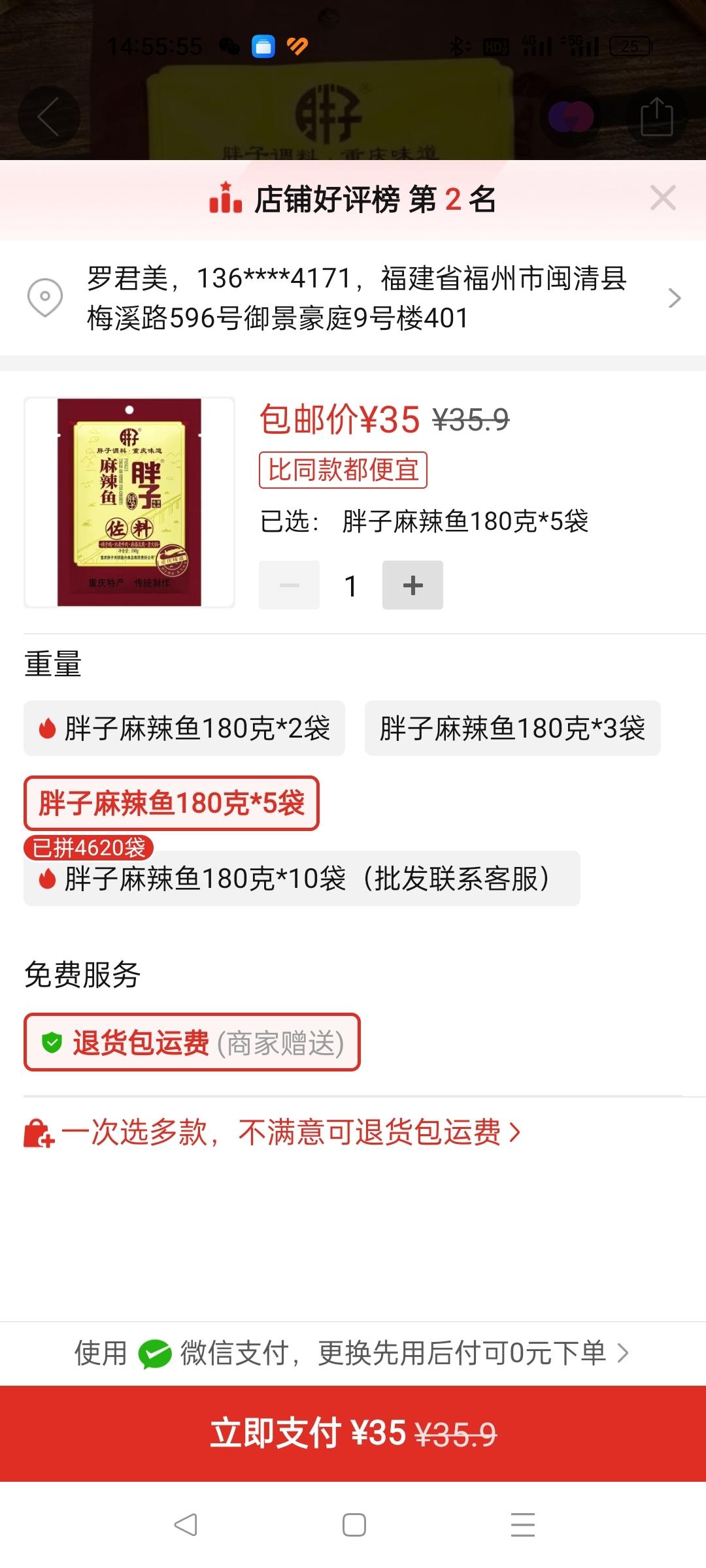This screenshot has height=1568, width=706.
Task: Tap the back arrow at top left
Action: (49, 116)
